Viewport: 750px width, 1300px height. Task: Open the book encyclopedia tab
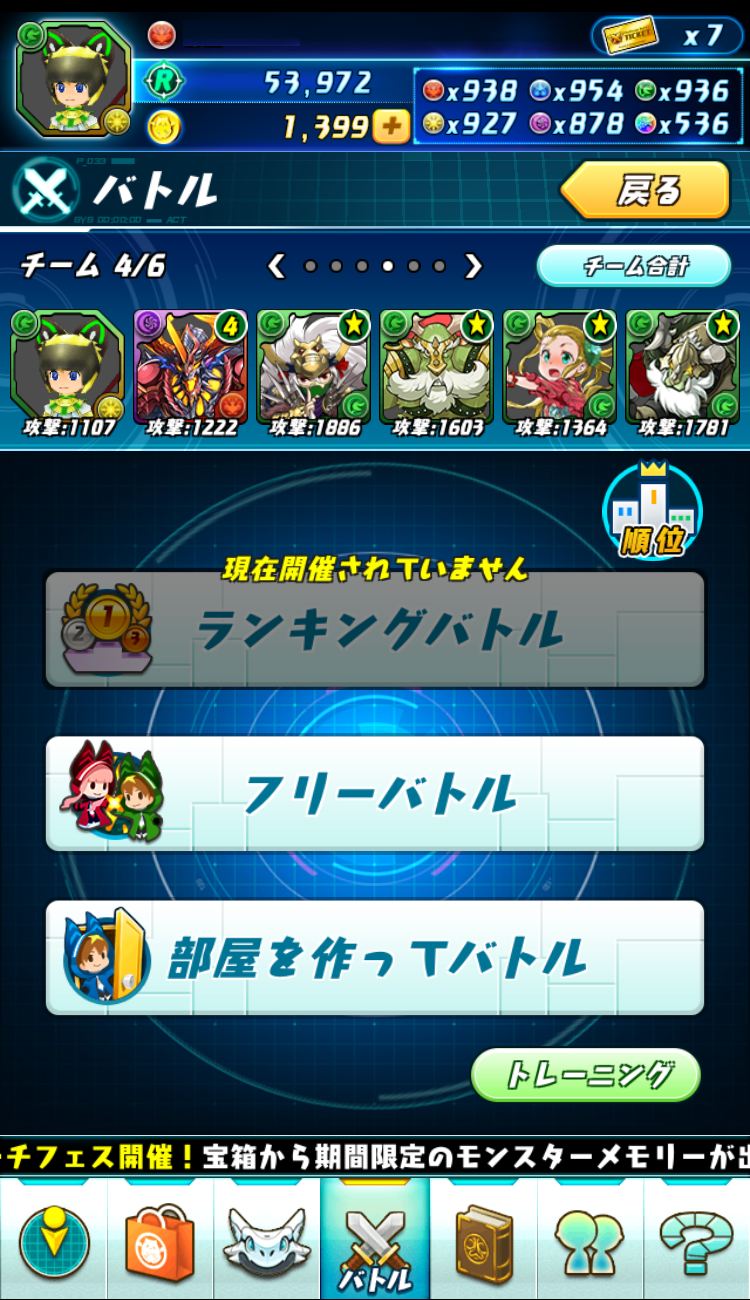483,1242
